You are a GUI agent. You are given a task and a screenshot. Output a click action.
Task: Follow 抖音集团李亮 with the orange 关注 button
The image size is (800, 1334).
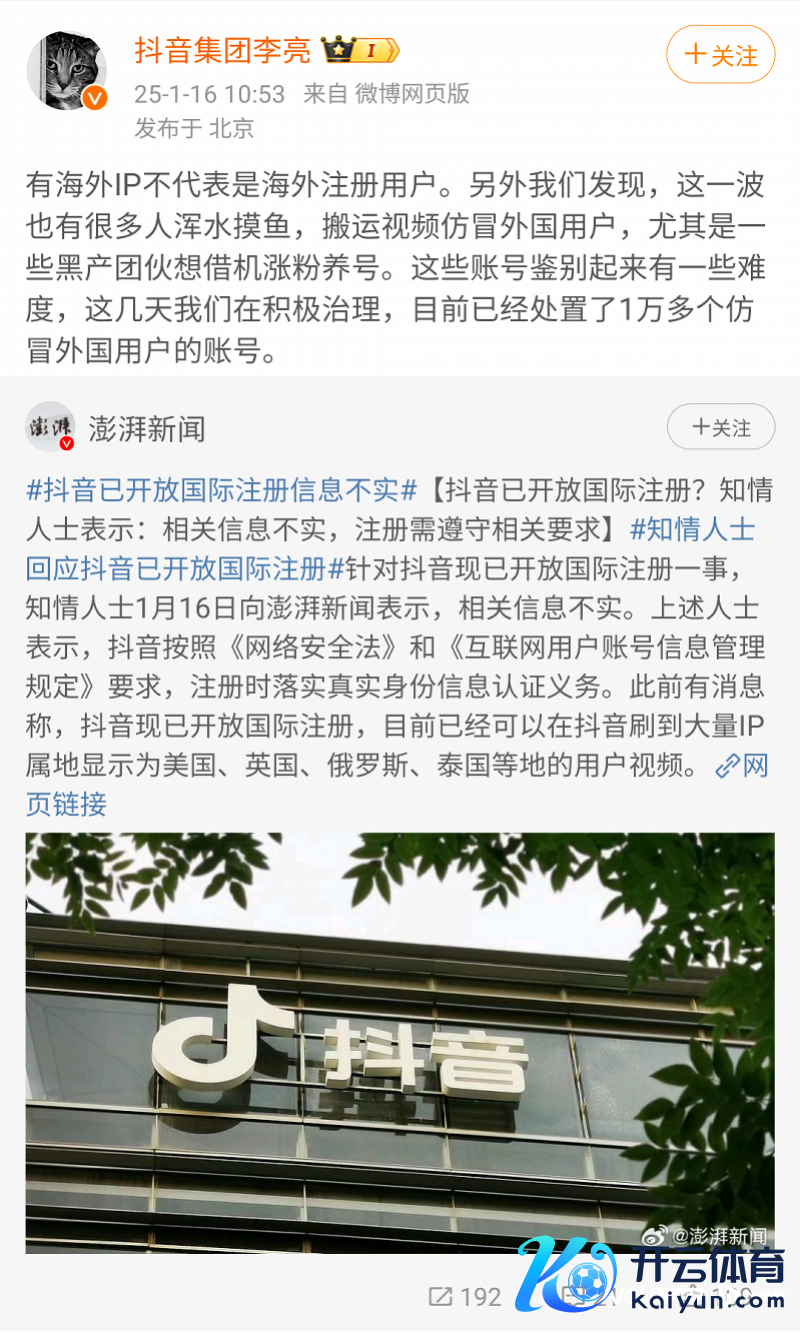[x=720, y=55]
